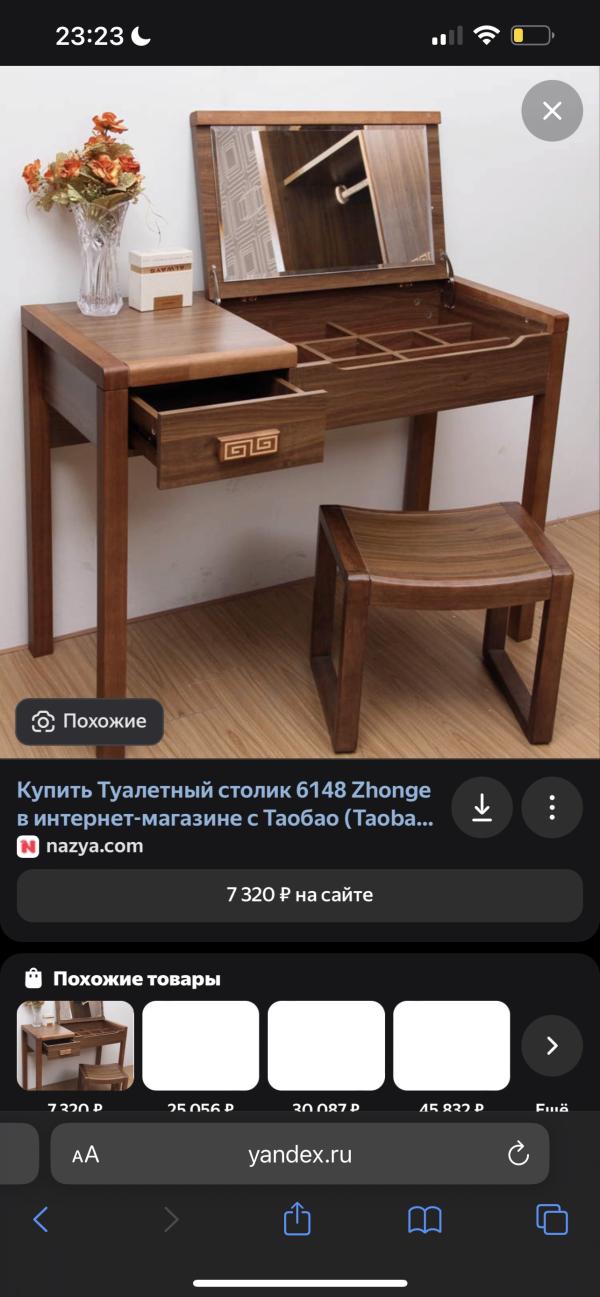Close the image viewer
This screenshot has height=1297, width=600.
point(552,110)
